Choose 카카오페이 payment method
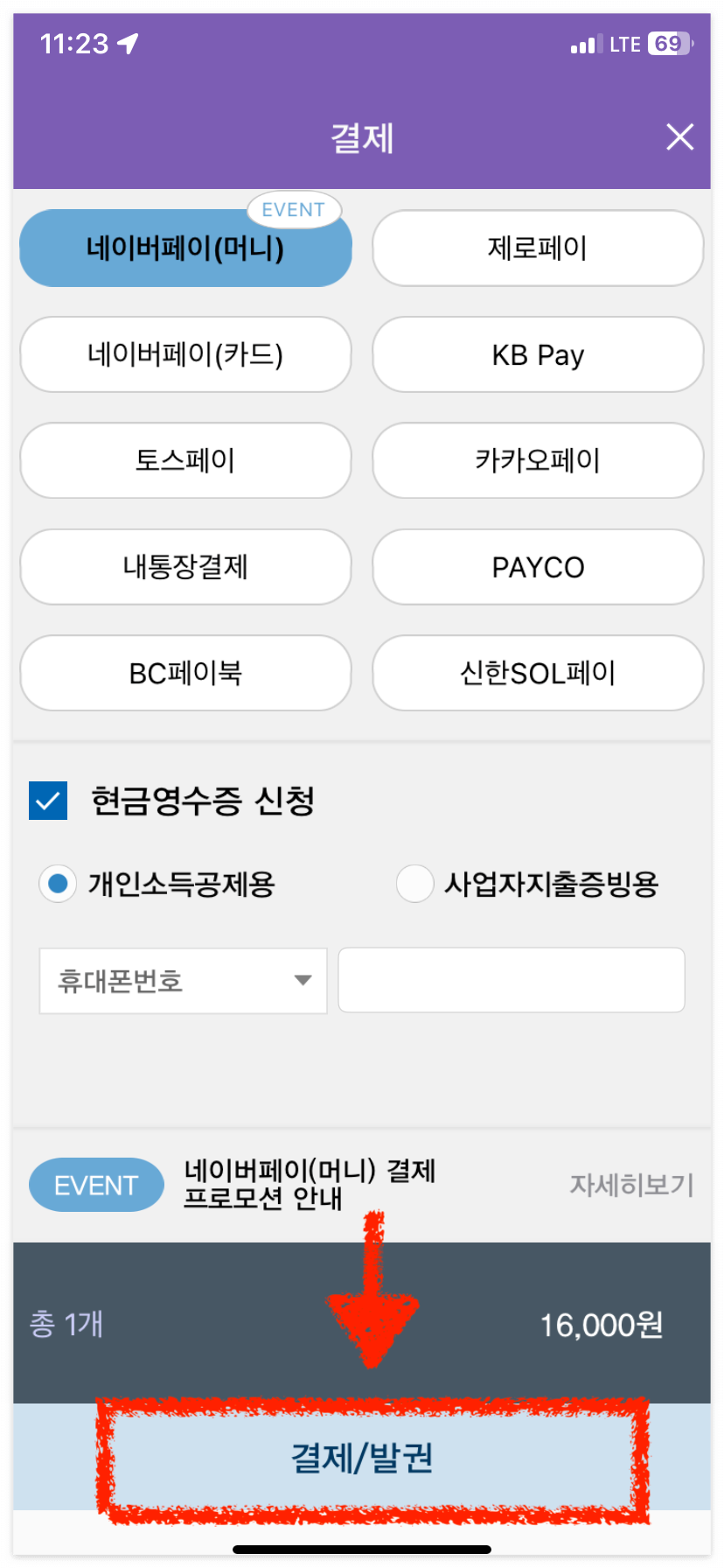The image size is (724, 1568). pos(537,460)
